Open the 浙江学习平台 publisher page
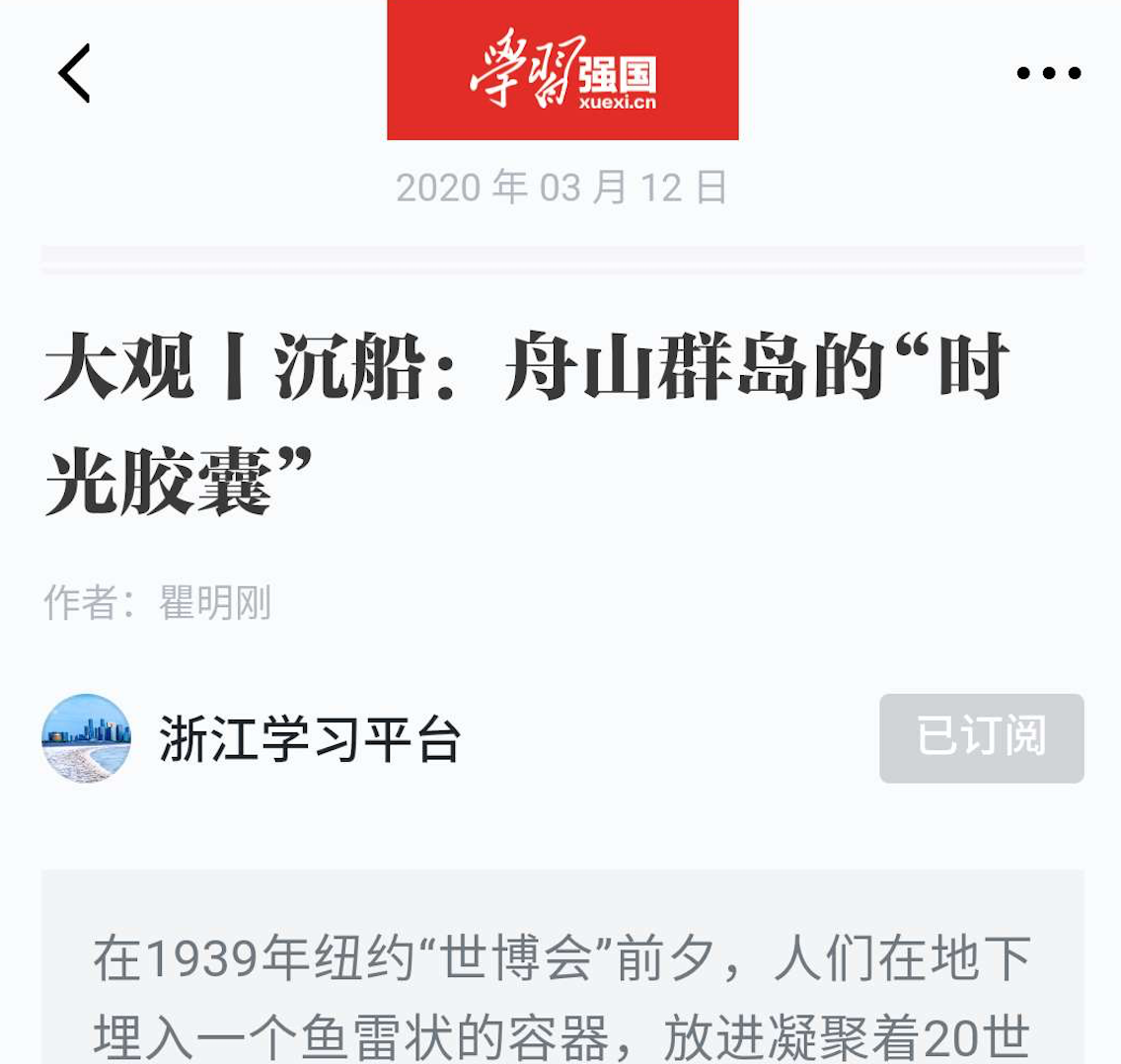 [x=309, y=739]
